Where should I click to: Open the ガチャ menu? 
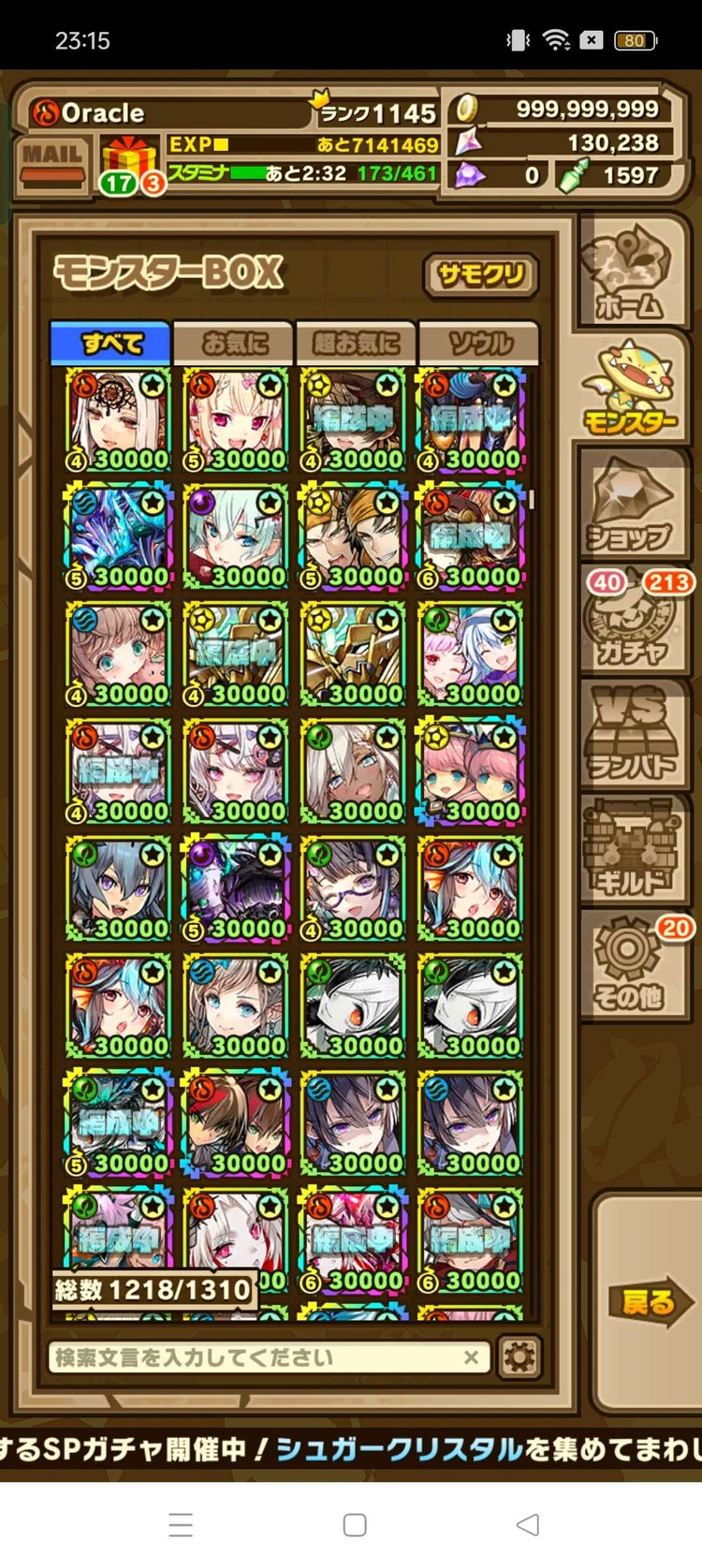point(628,624)
